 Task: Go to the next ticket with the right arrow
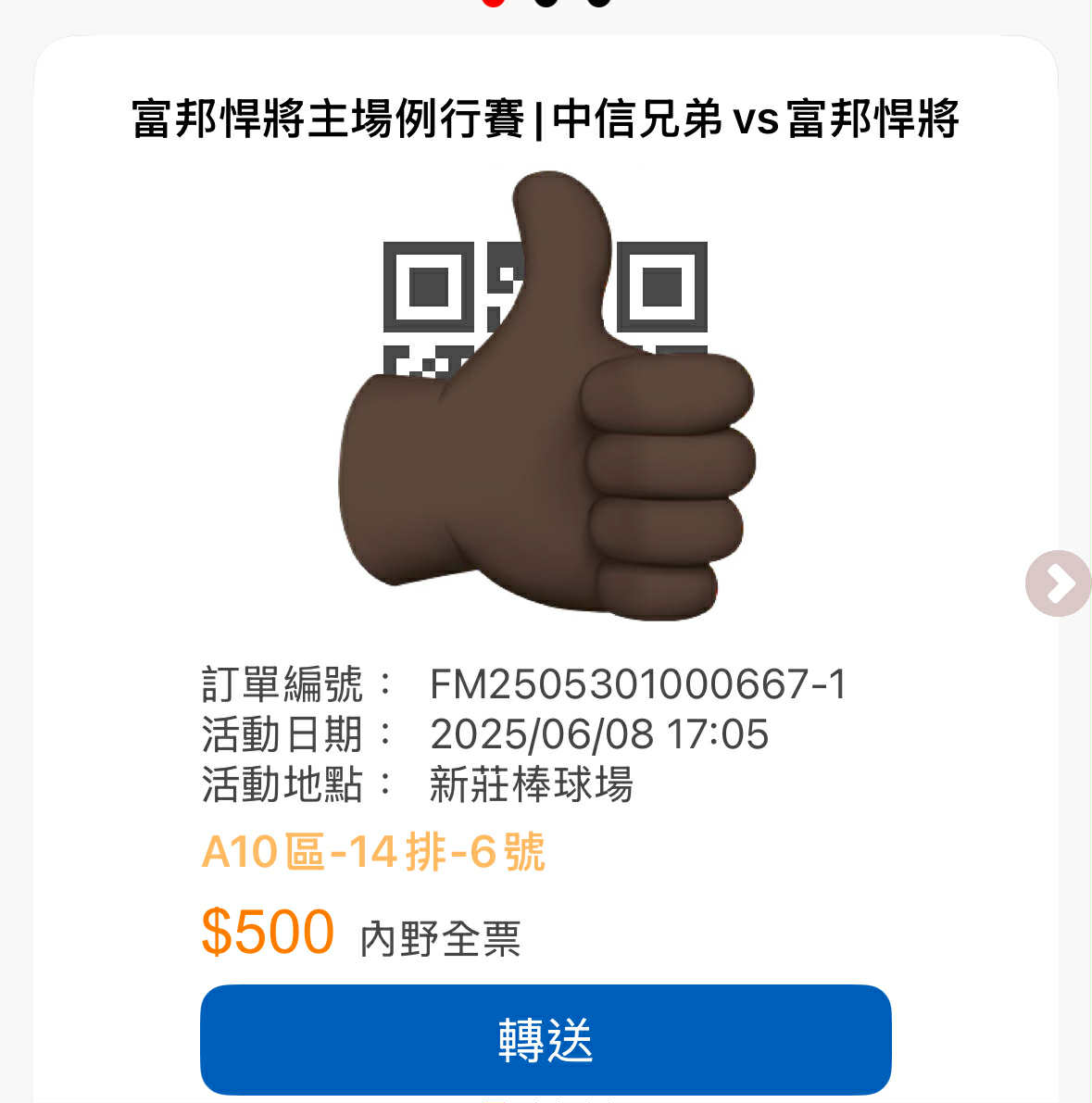point(1059,583)
